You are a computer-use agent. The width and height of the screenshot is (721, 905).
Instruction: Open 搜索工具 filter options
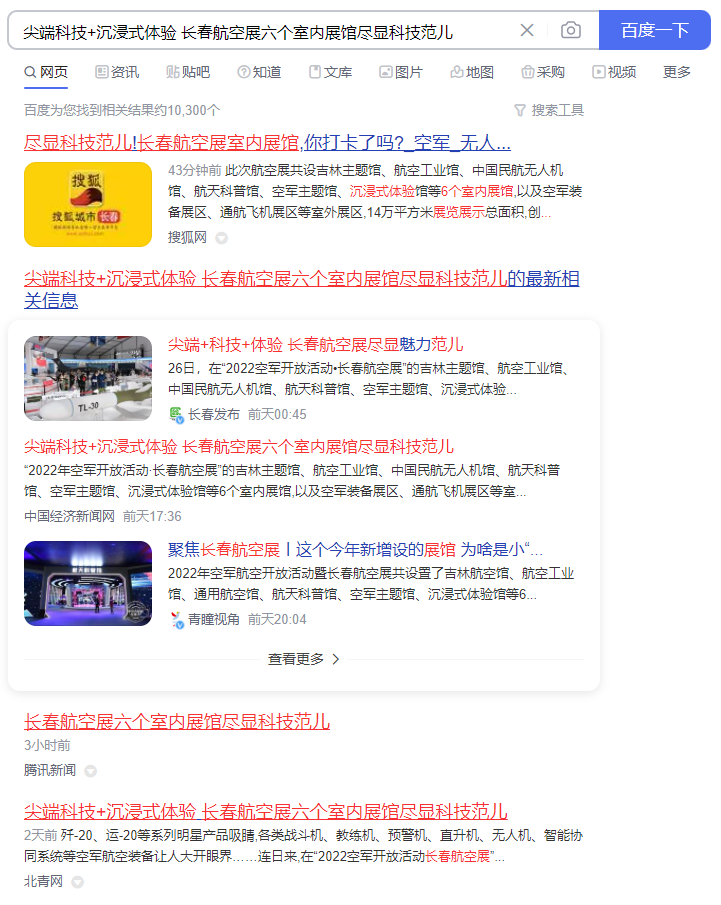(x=549, y=110)
